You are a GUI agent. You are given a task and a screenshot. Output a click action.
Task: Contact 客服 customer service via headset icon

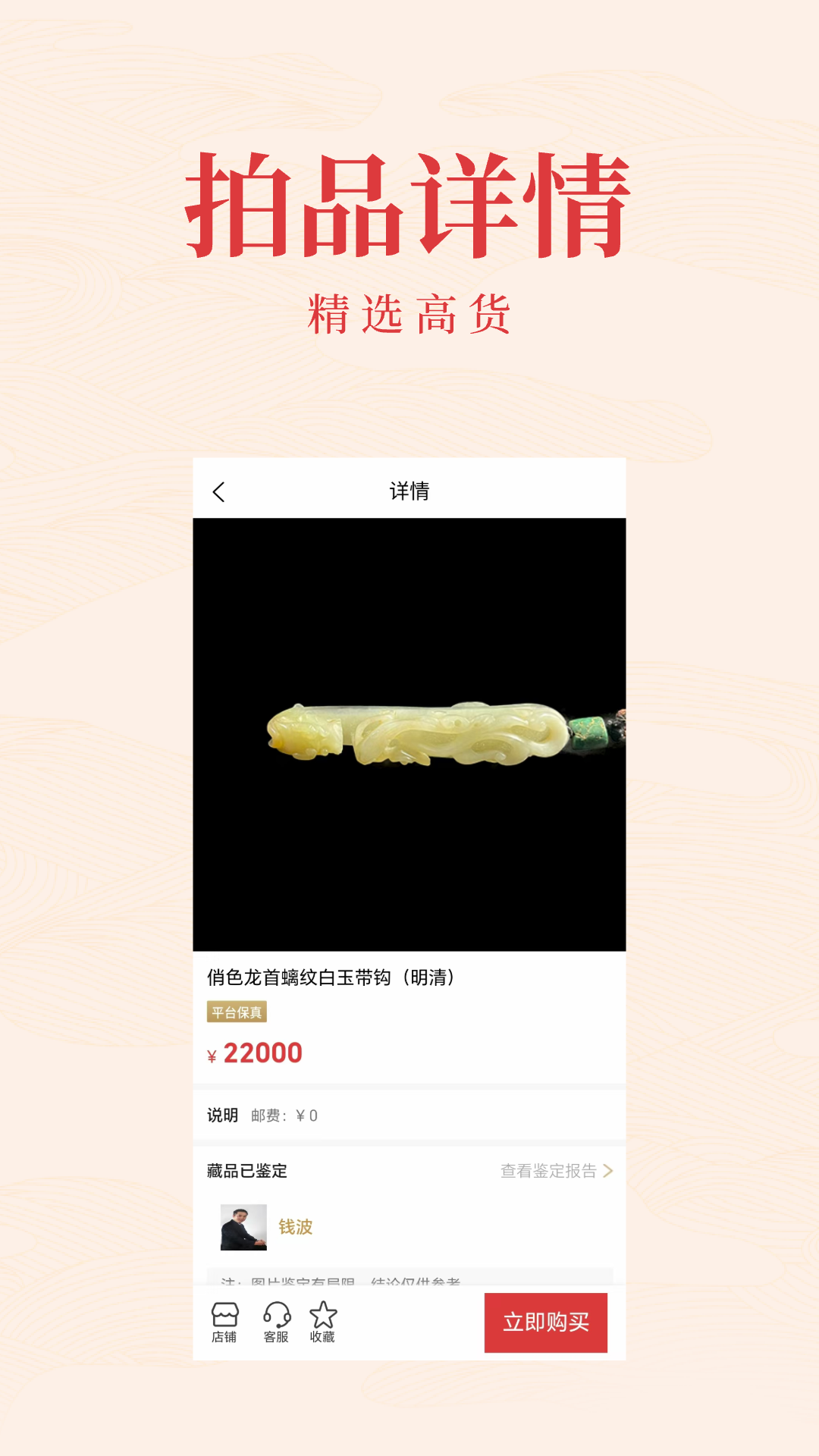276,1321
